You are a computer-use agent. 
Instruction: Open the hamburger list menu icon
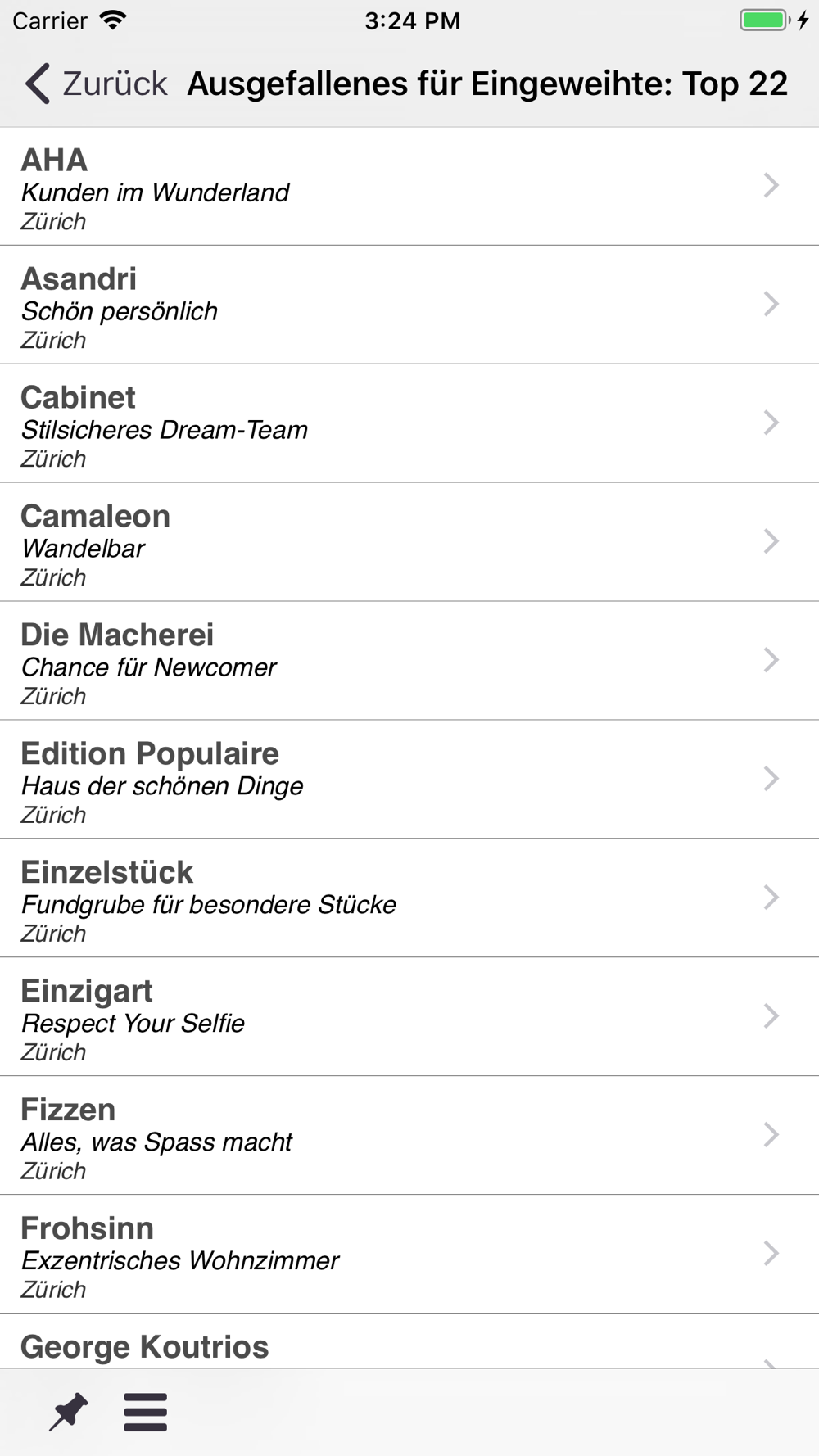146,1412
